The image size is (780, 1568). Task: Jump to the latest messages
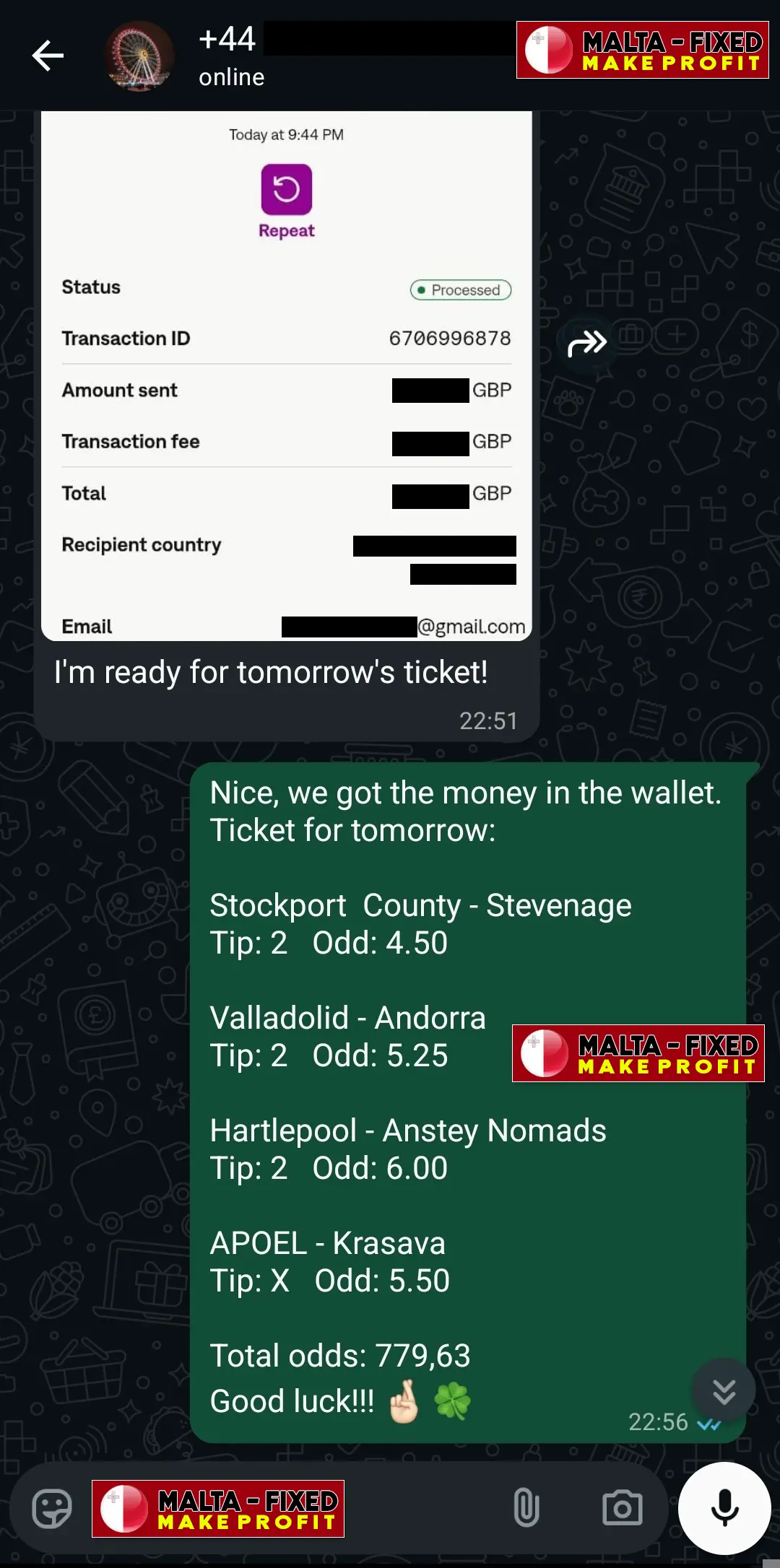click(x=723, y=1390)
